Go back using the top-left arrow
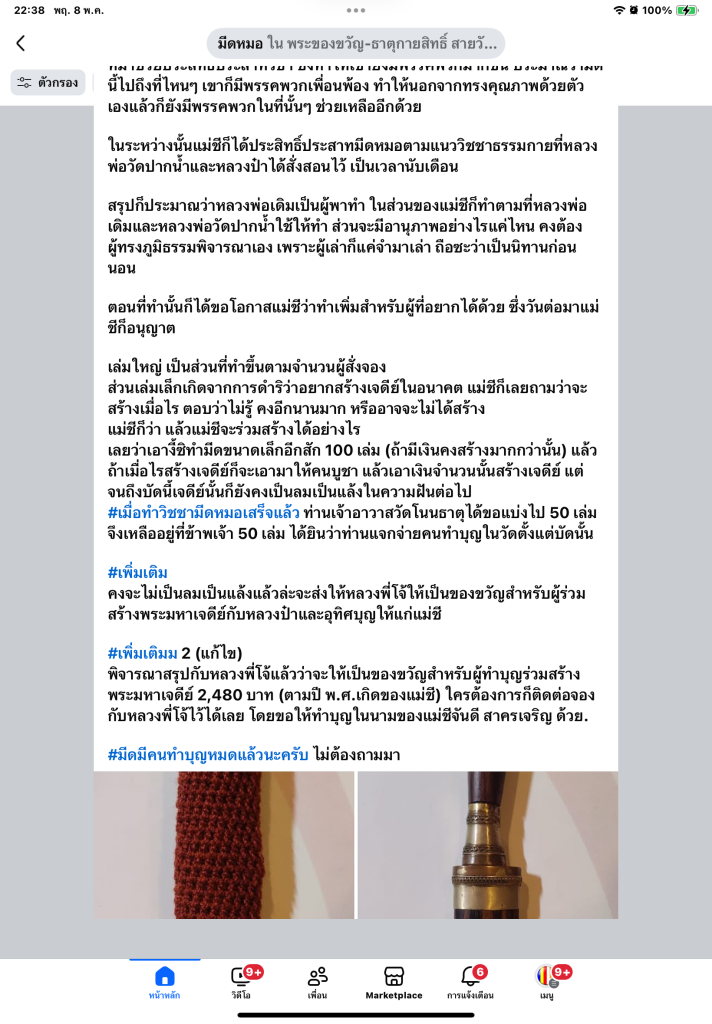712x1024 pixels. click(21, 43)
